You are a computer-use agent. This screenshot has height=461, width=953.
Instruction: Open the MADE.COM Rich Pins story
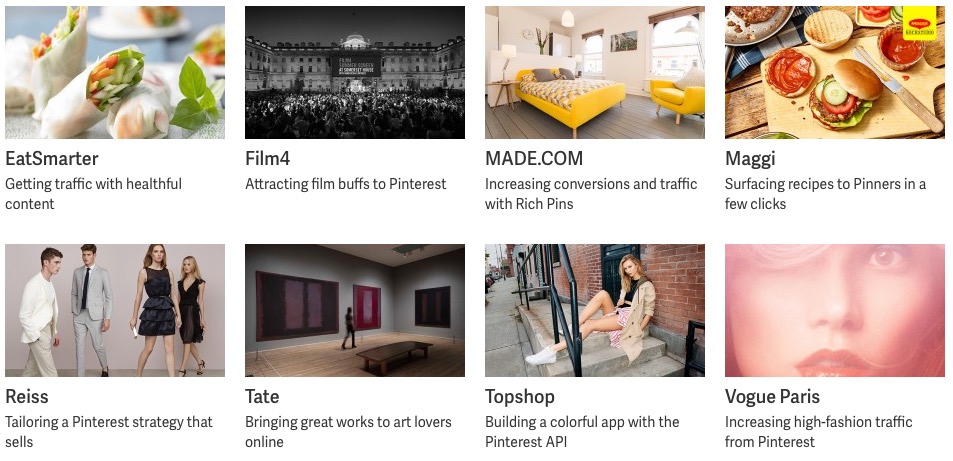594,72
